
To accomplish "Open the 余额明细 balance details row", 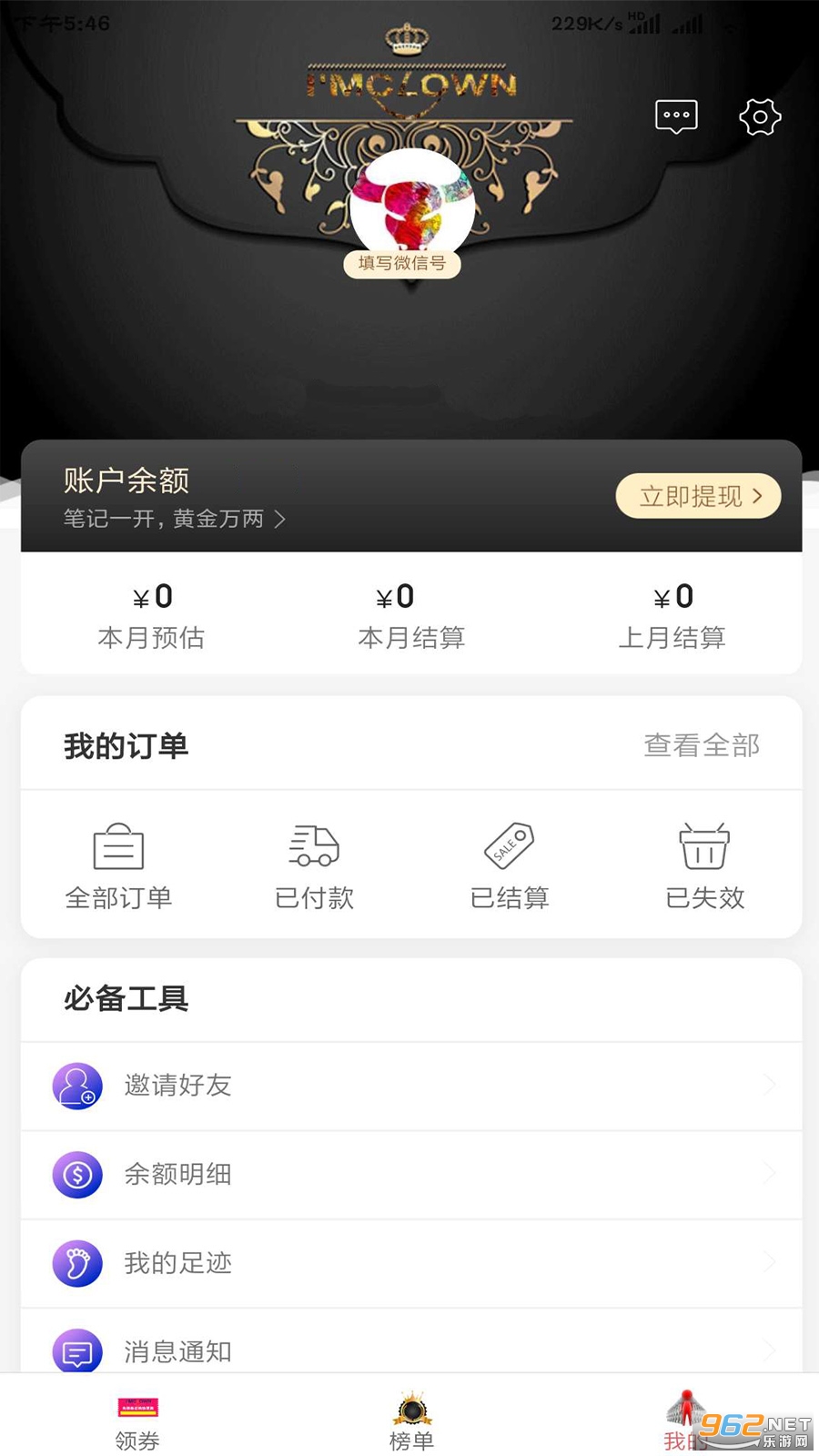I will point(411,1174).
